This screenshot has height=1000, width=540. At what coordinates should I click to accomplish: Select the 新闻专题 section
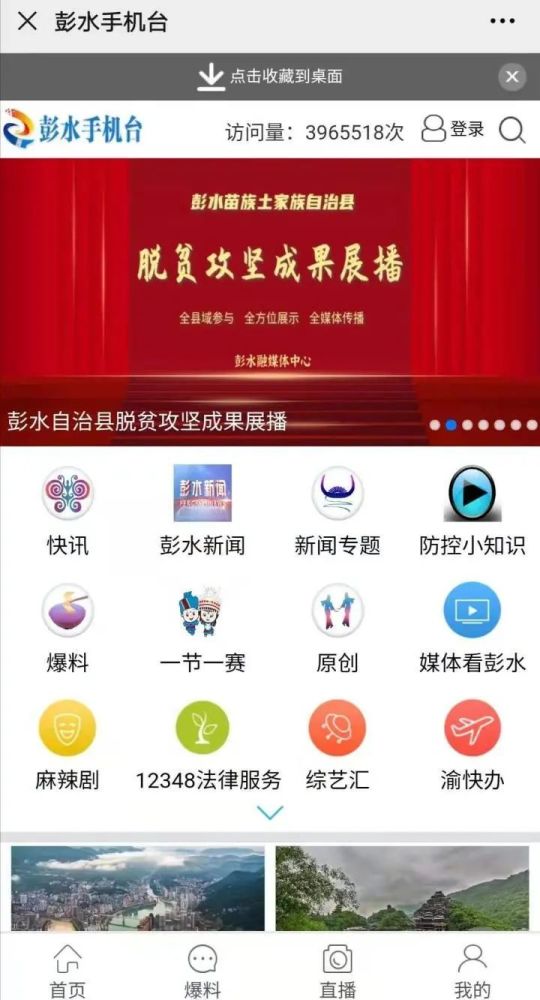[337, 511]
